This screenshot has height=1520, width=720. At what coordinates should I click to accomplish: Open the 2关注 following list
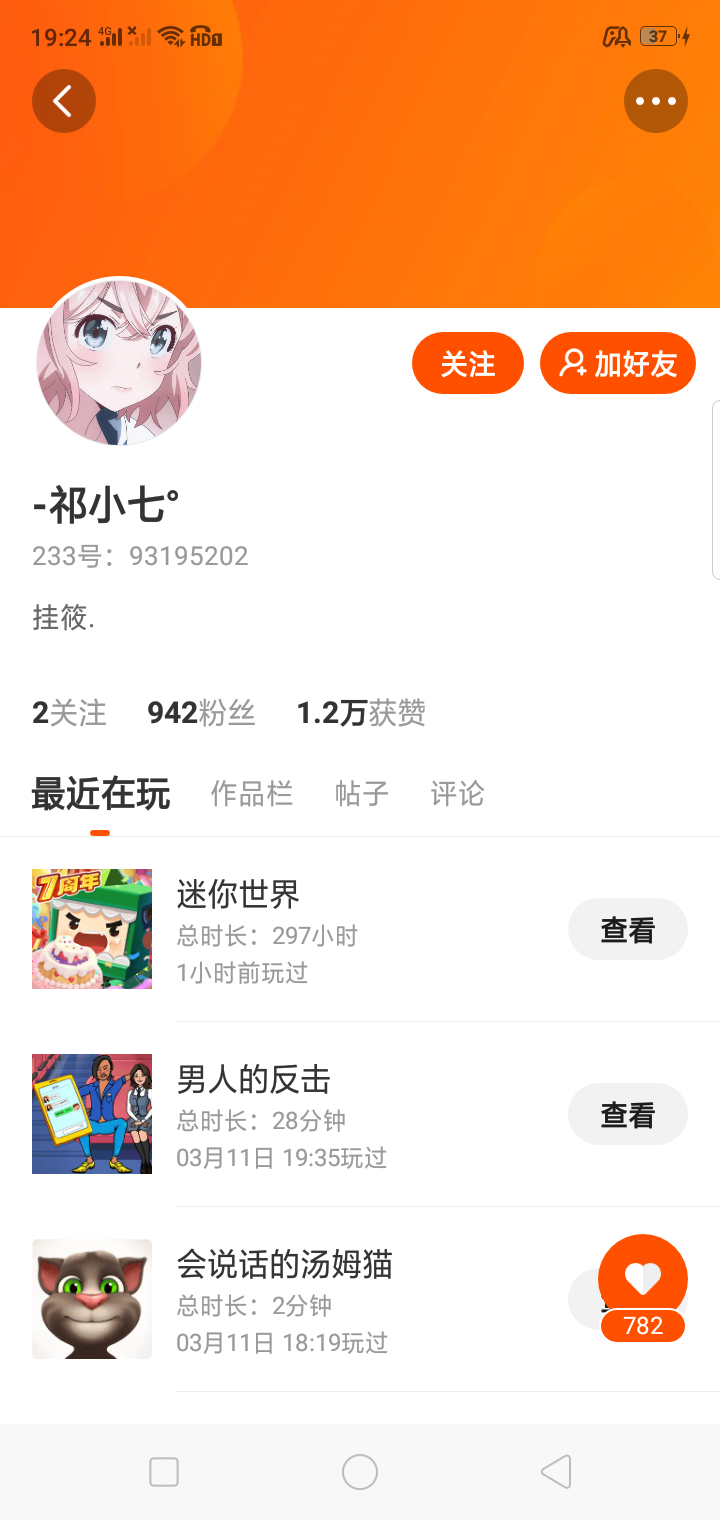69,713
